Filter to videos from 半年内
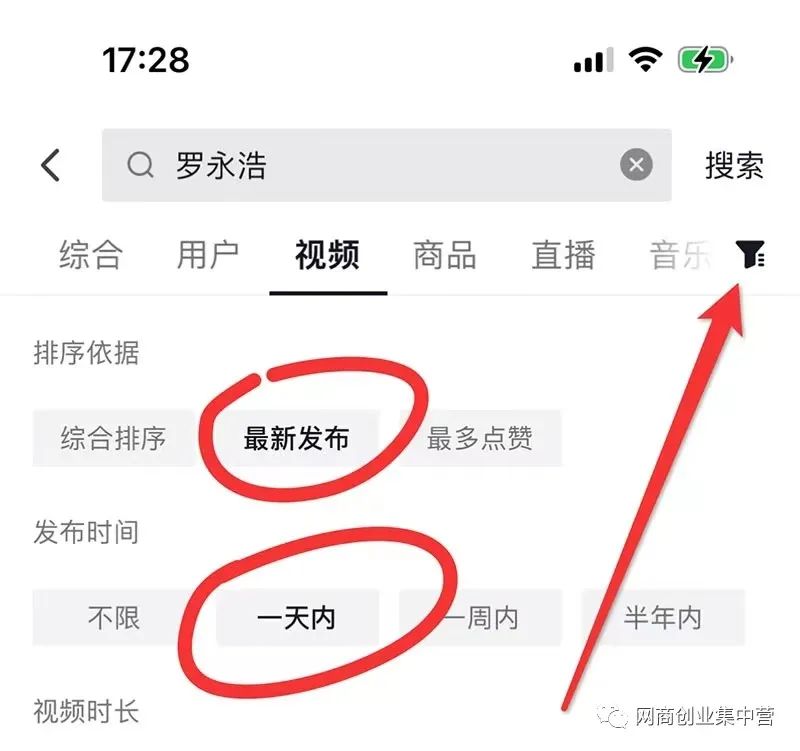Image resolution: width=800 pixels, height=751 pixels. tap(663, 618)
